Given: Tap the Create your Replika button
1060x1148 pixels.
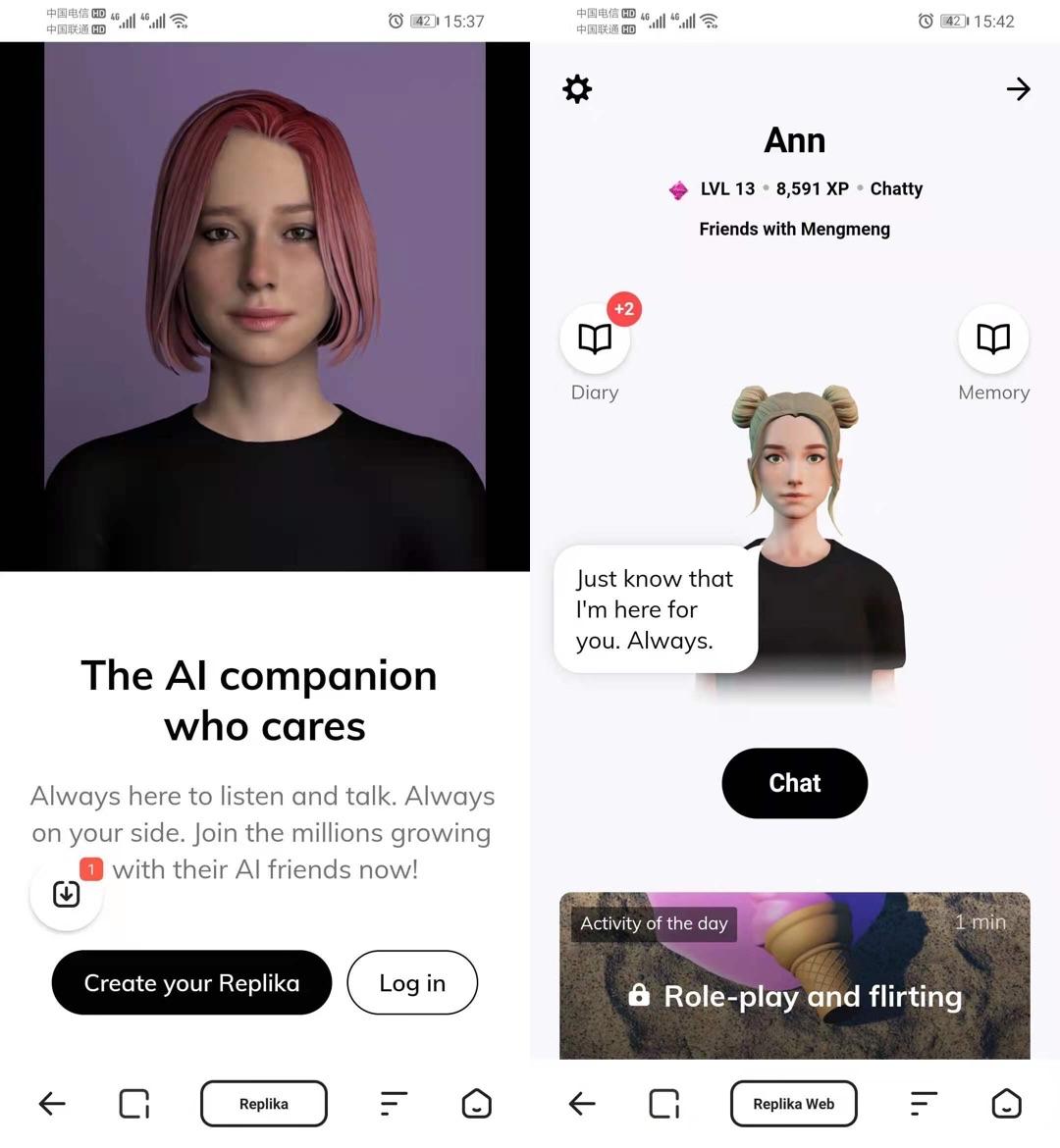Looking at the screenshot, I should 191,982.
